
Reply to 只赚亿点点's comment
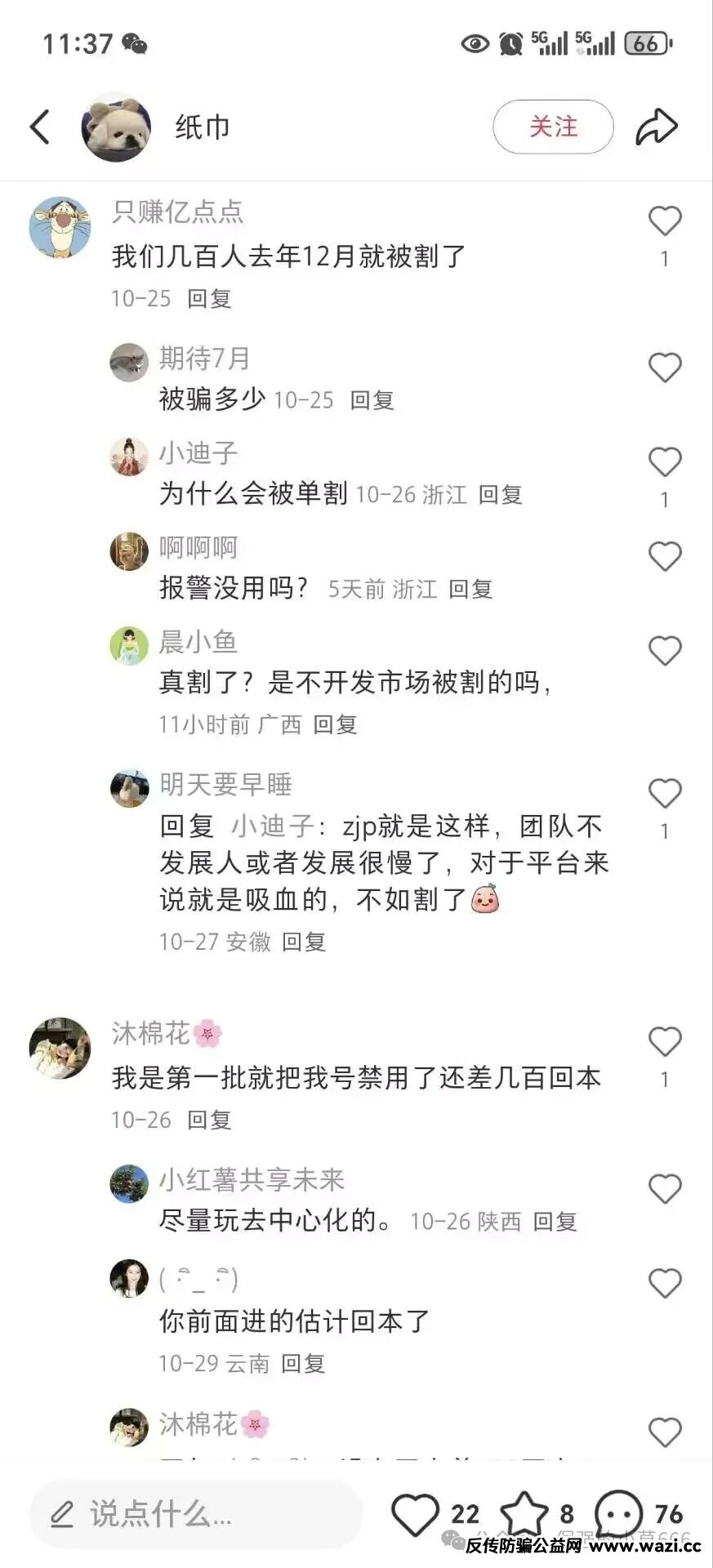coord(209,299)
